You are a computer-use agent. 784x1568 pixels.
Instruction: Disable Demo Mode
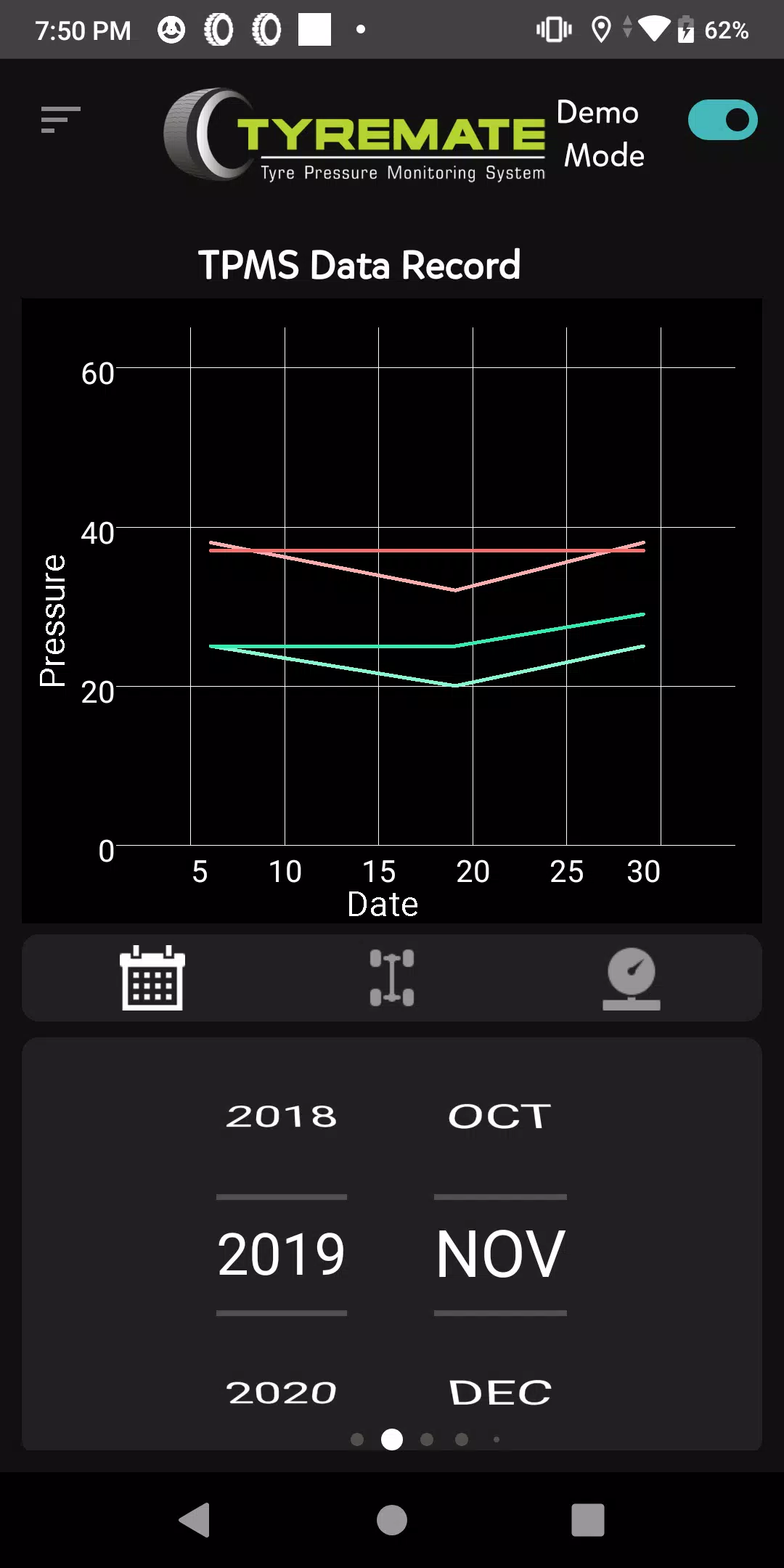(722, 120)
